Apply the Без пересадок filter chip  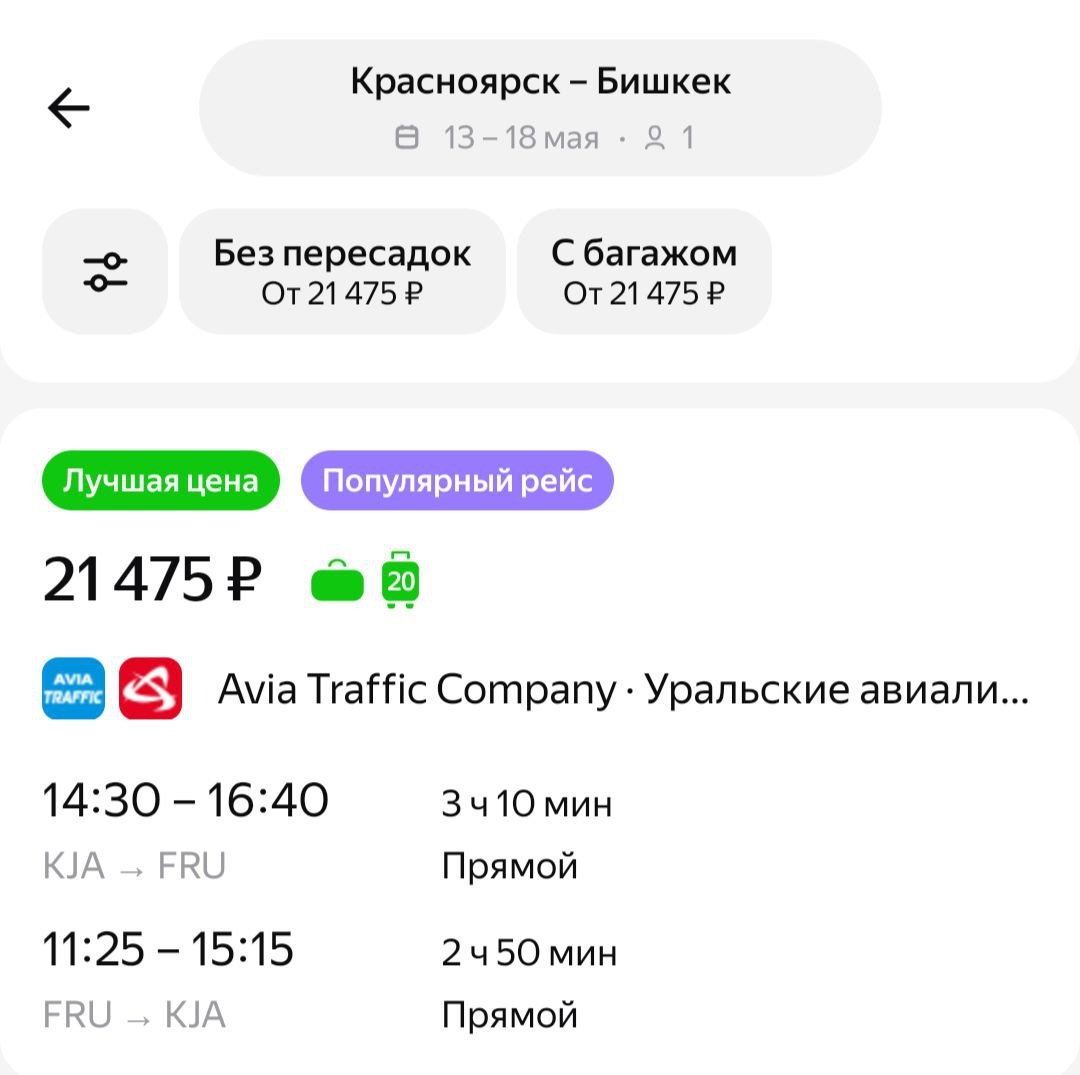point(342,271)
